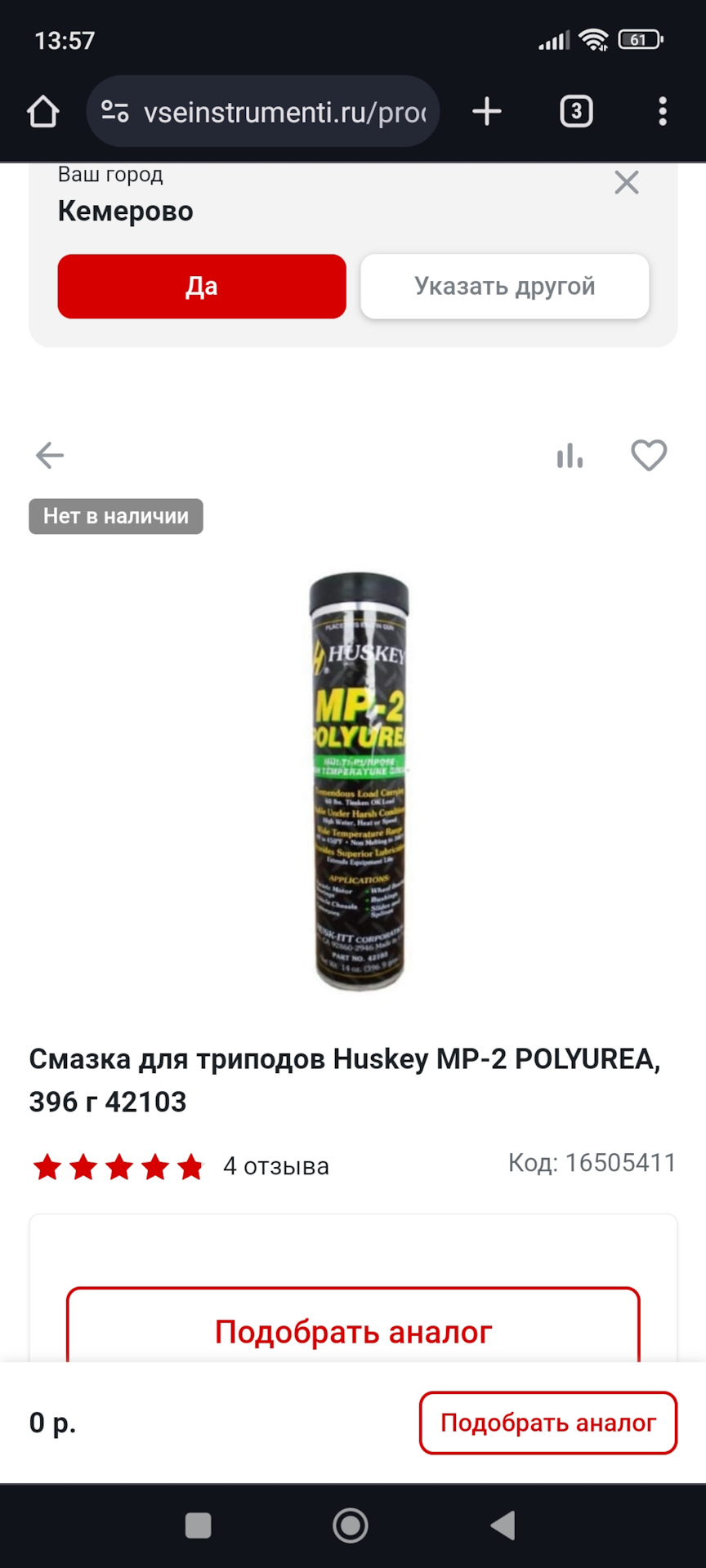This screenshot has width=706, height=1568.
Task: Tap the large Подобрать аналог button
Action: (353, 1331)
